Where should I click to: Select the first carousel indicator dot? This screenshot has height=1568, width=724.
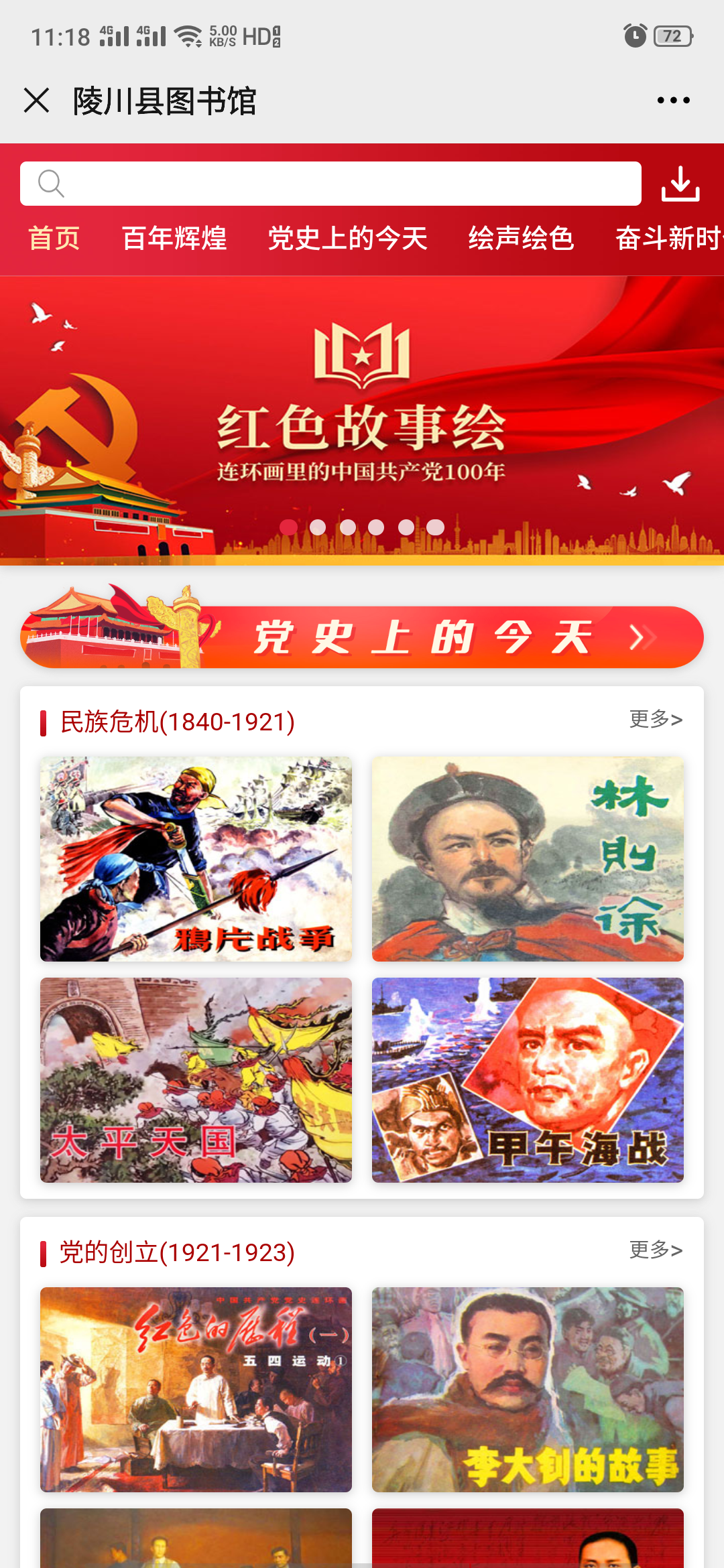[288, 528]
